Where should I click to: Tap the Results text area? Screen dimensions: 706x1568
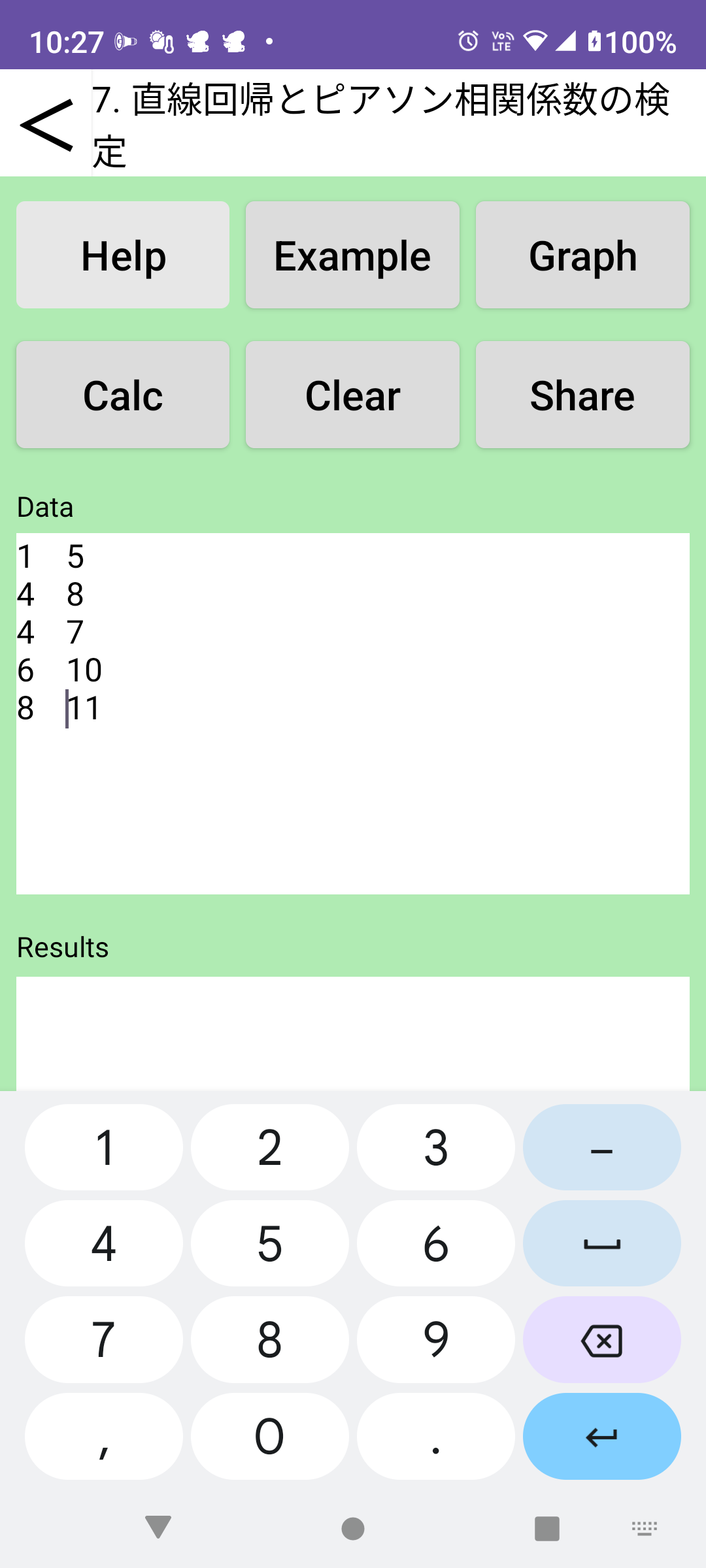(353, 1034)
